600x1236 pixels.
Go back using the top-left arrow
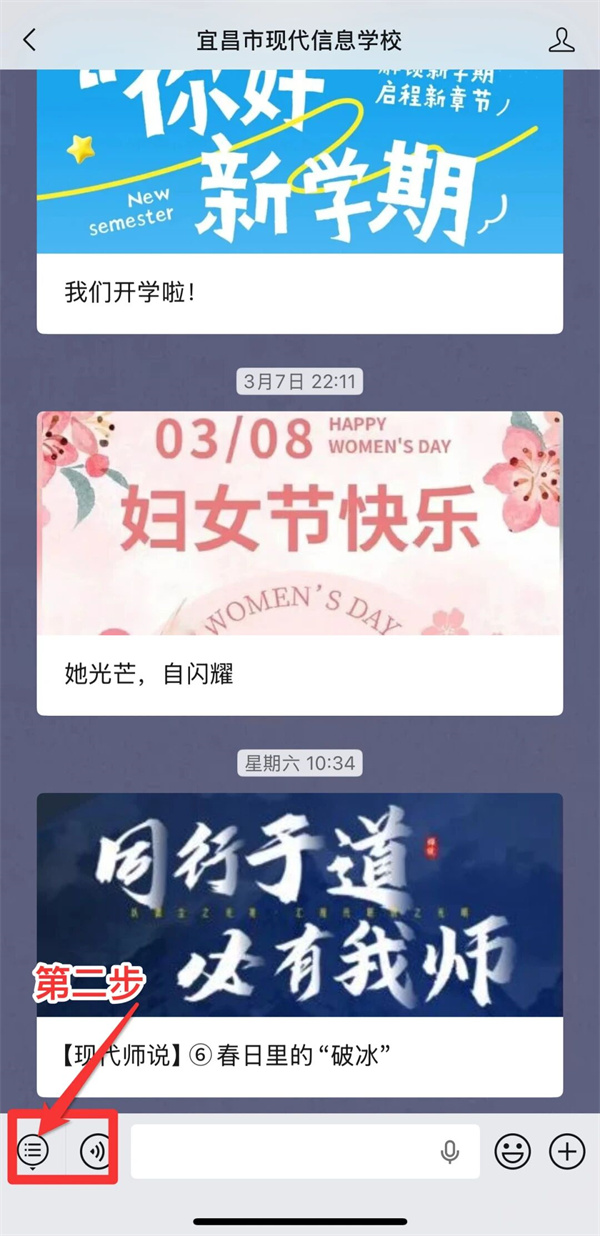coord(29,40)
